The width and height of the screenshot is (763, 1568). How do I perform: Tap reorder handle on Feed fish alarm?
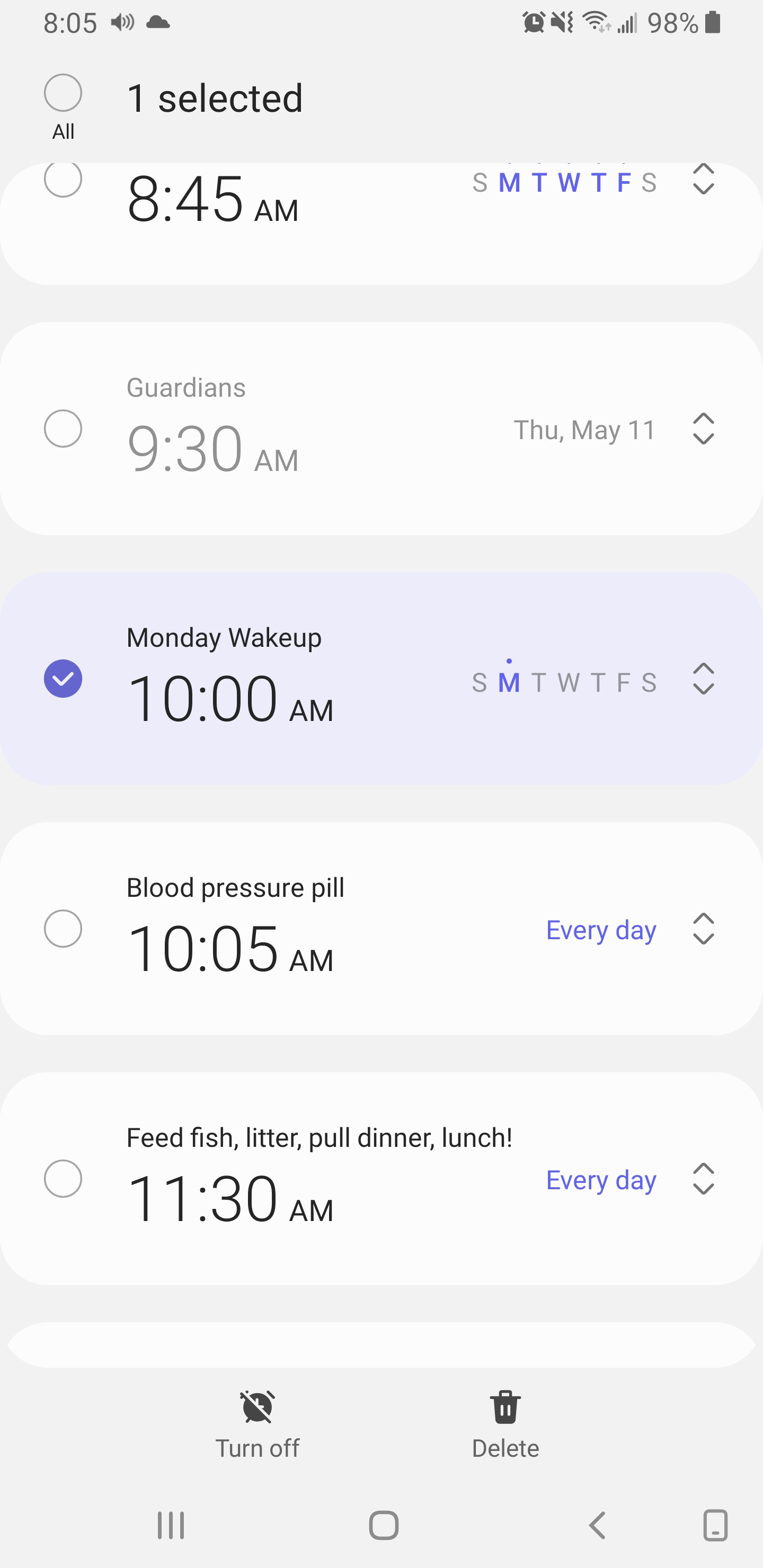(x=703, y=1179)
